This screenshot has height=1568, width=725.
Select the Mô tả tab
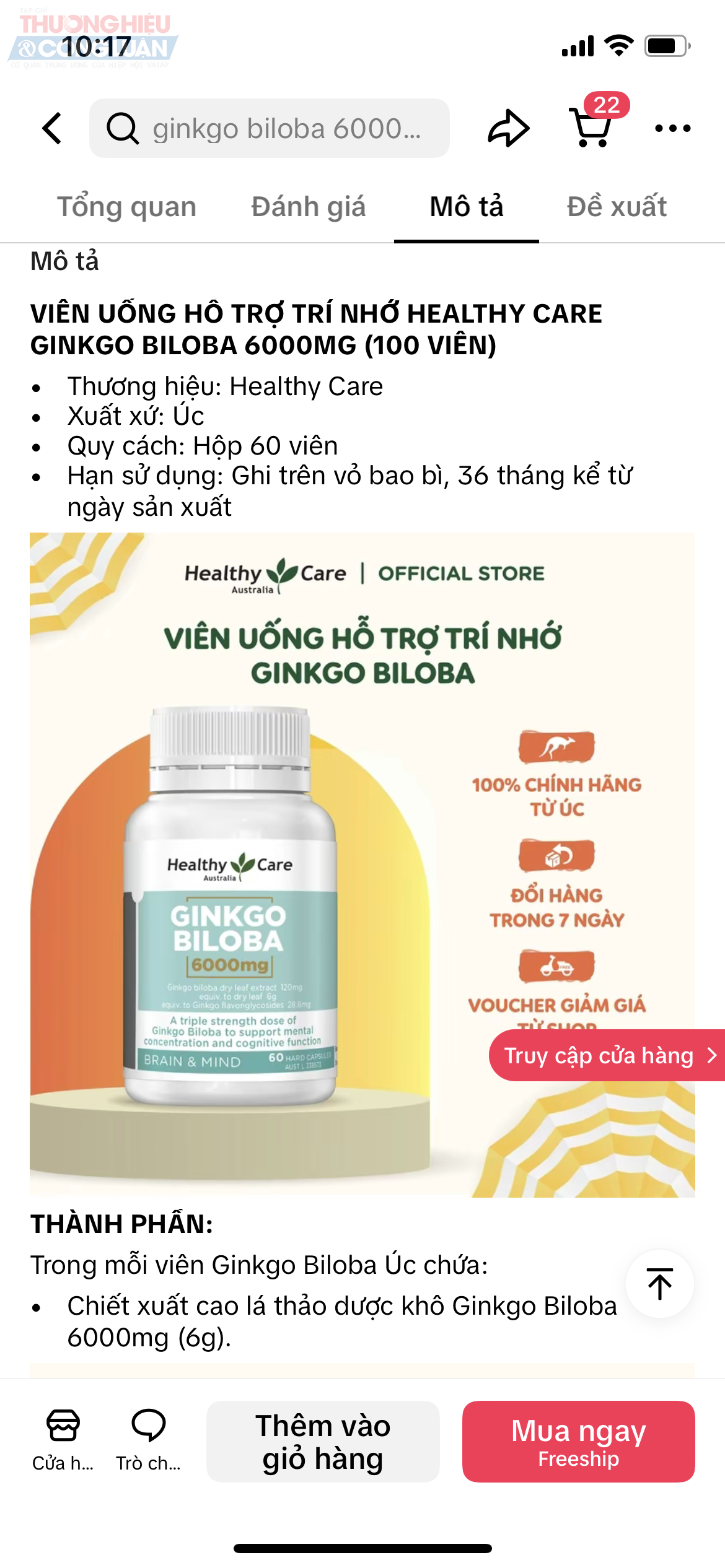466,207
